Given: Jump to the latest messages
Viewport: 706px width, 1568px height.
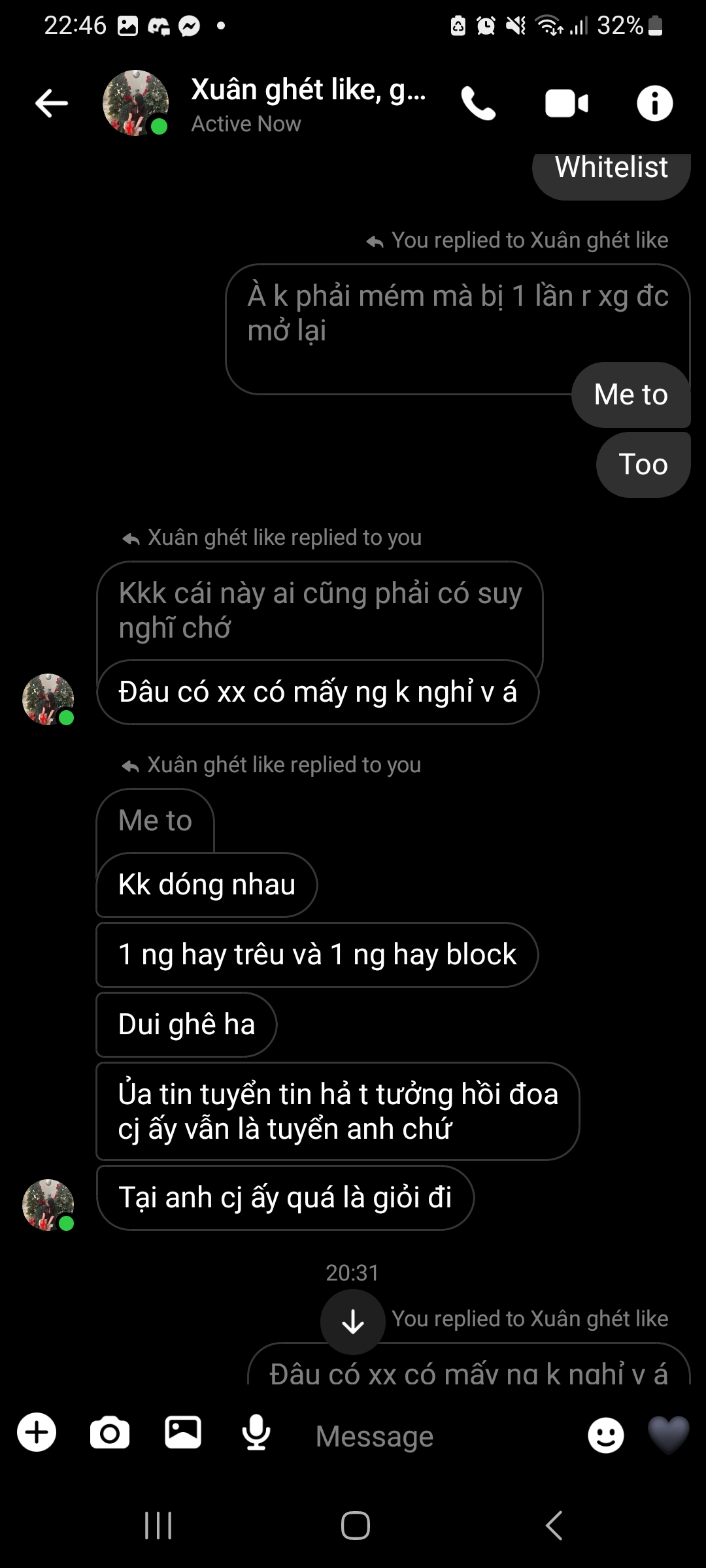Looking at the screenshot, I should [x=353, y=1322].
